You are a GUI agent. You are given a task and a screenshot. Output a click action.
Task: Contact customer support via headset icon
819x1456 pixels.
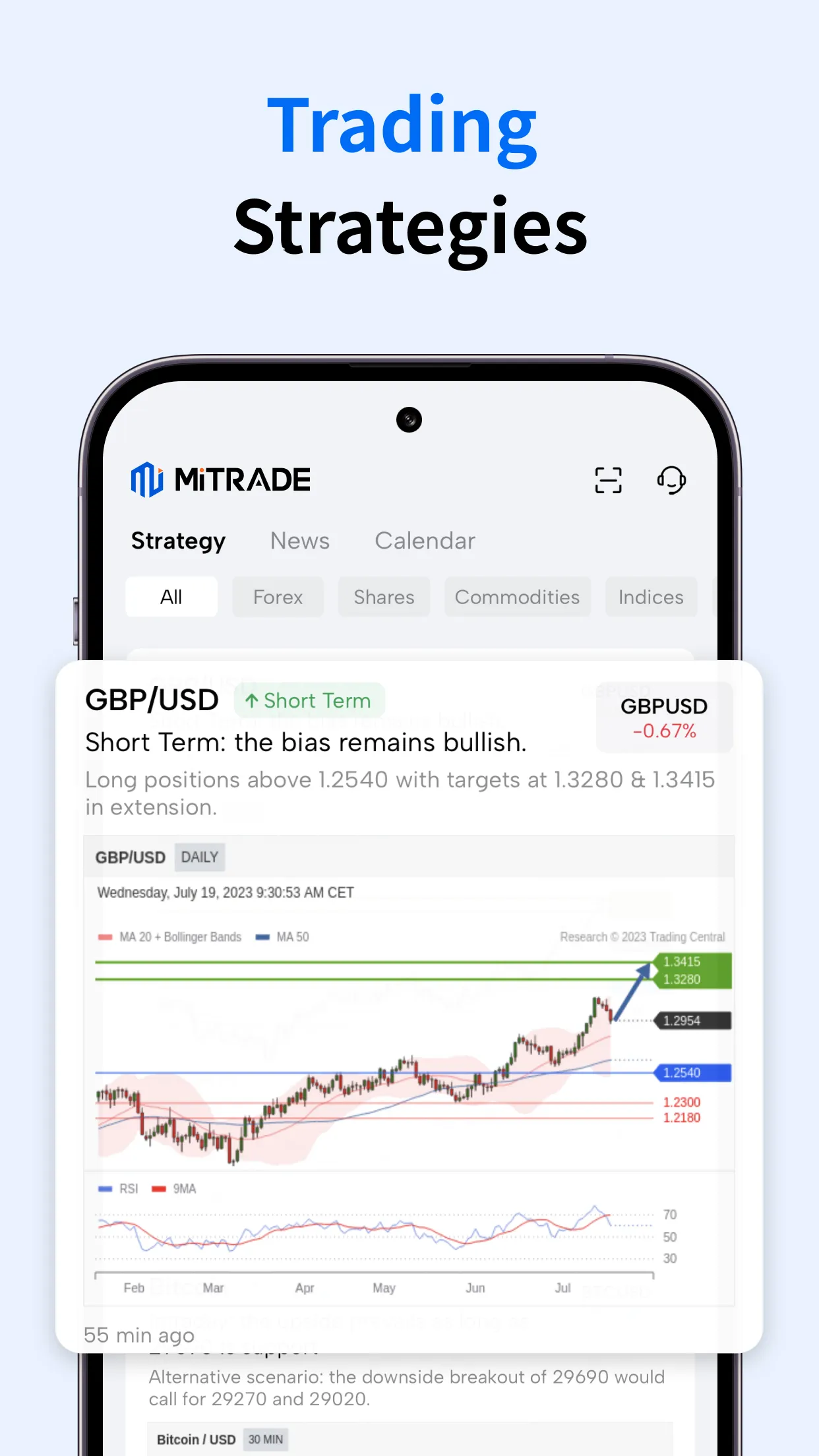[672, 480]
